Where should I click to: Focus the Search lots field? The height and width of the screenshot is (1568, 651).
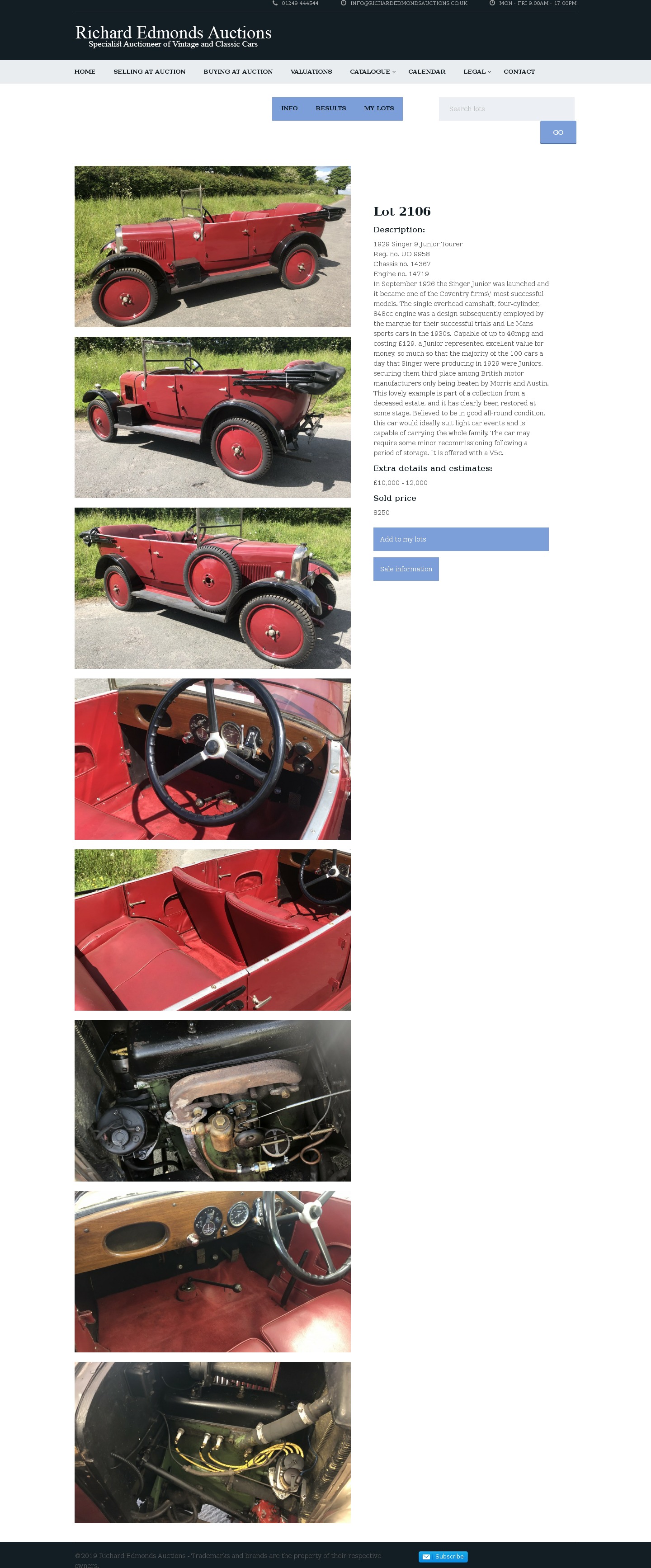506,109
